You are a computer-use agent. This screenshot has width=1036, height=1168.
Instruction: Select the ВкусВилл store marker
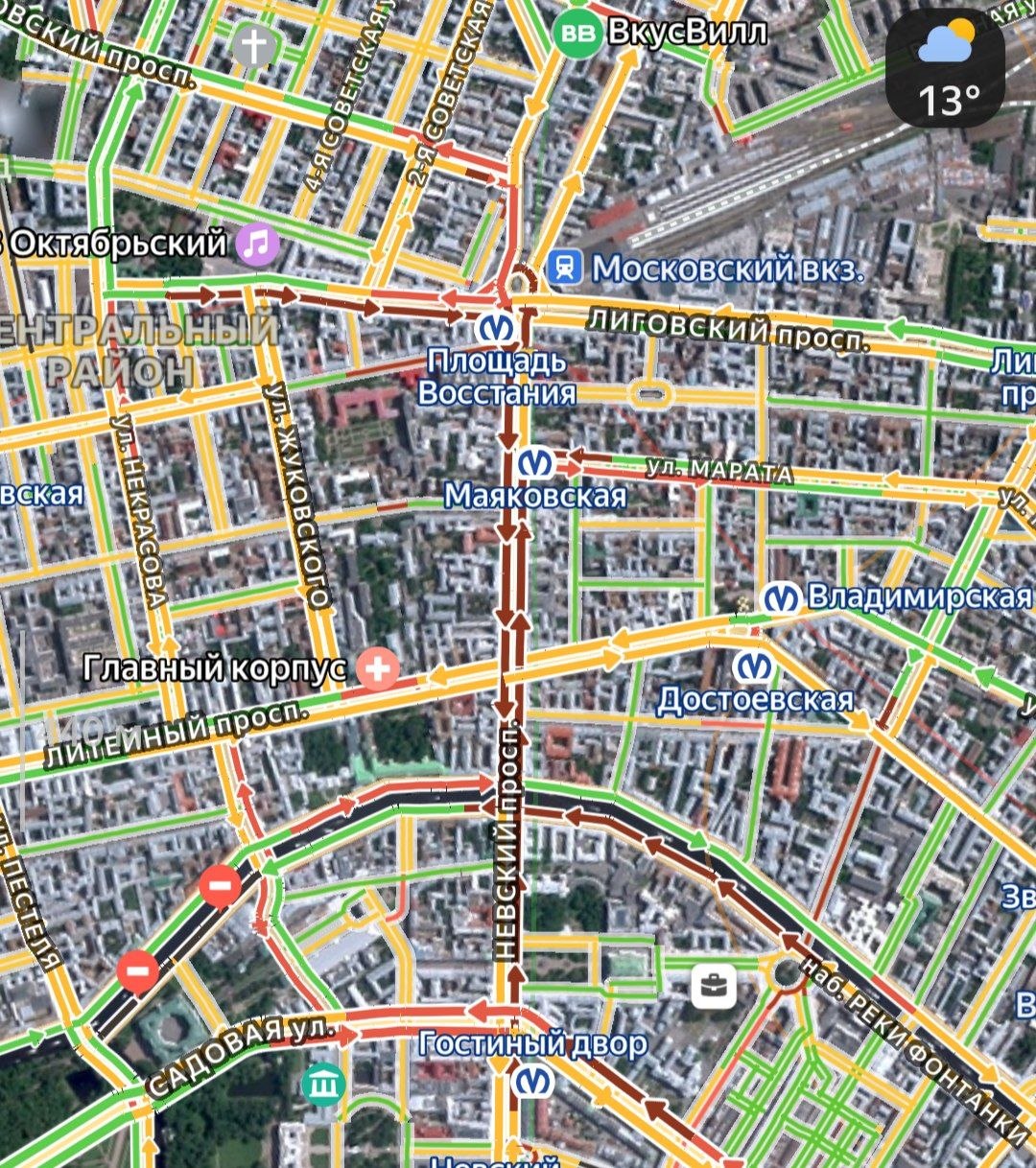click(x=577, y=35)
